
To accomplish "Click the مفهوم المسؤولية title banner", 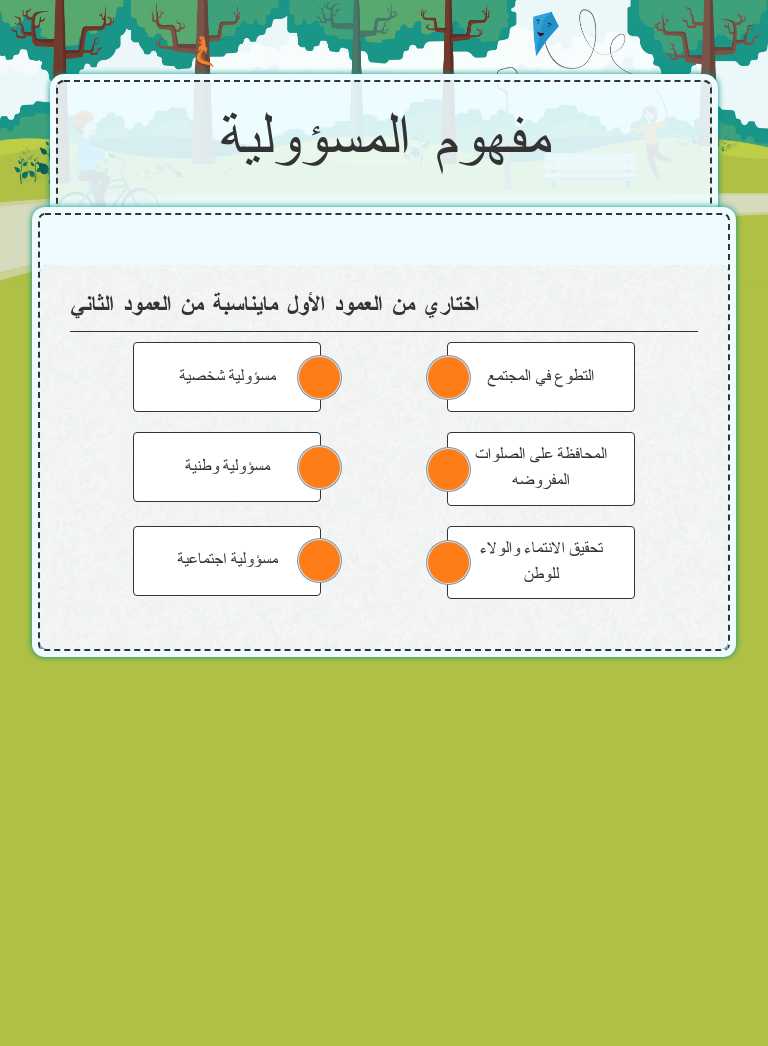I will click(384, 137).
